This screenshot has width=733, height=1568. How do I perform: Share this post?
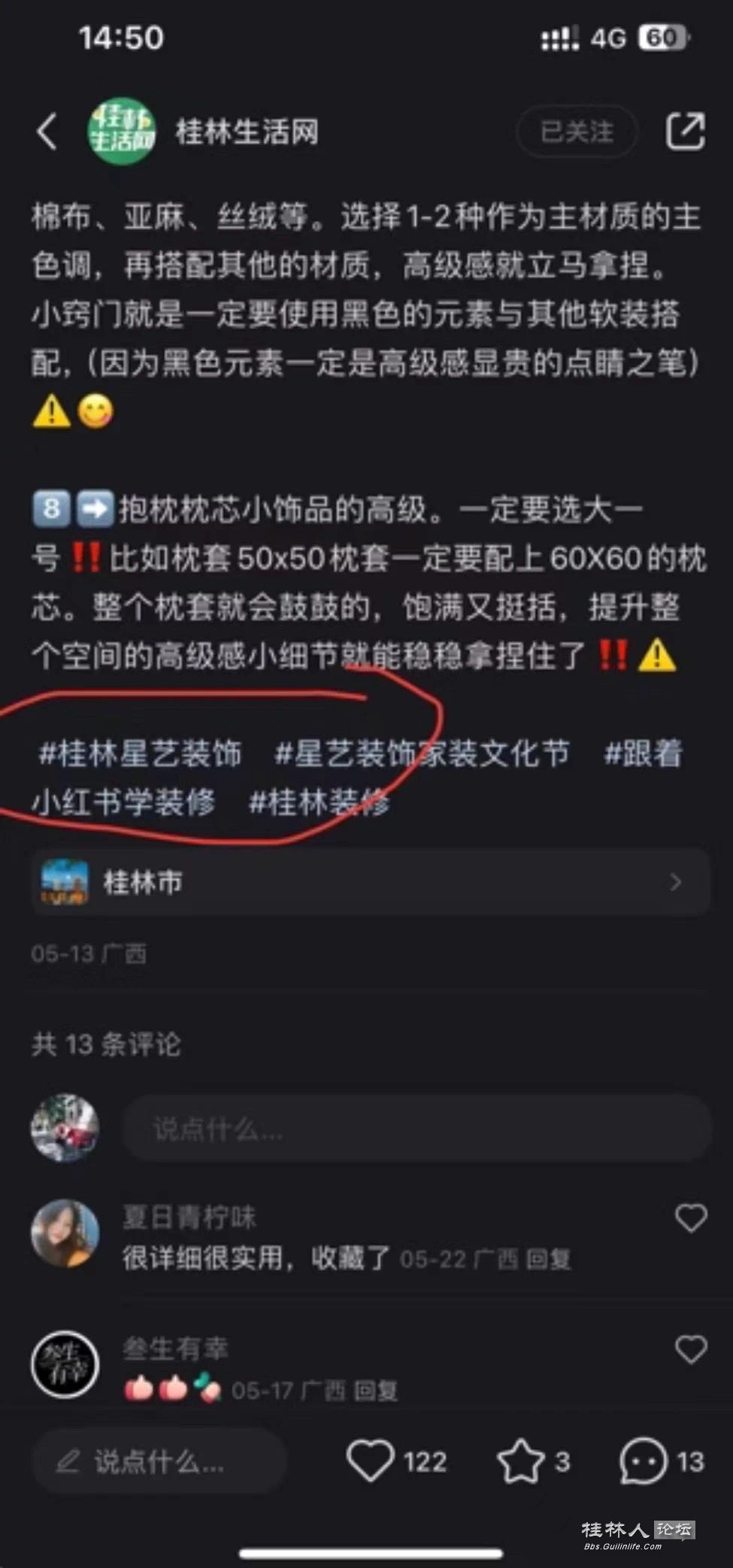[x=685, y=132]
